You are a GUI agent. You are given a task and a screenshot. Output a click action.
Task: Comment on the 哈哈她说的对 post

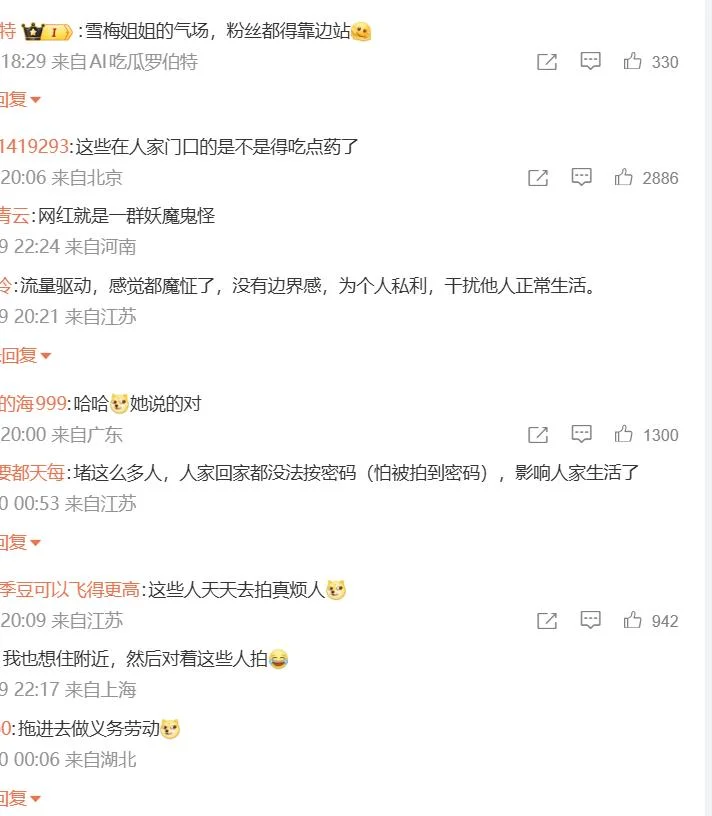click(x=582, y=435)
